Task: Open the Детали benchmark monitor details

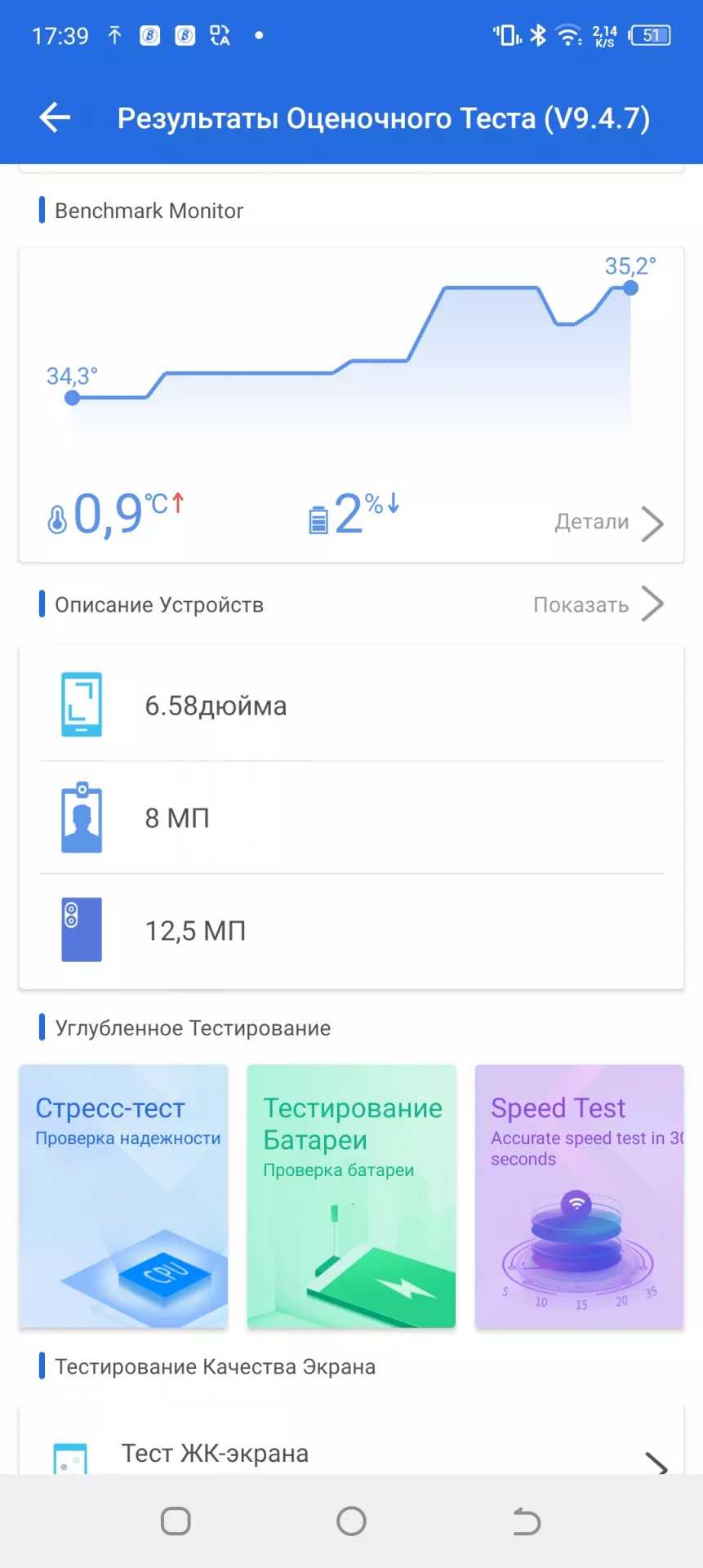Action: (608, 523)
